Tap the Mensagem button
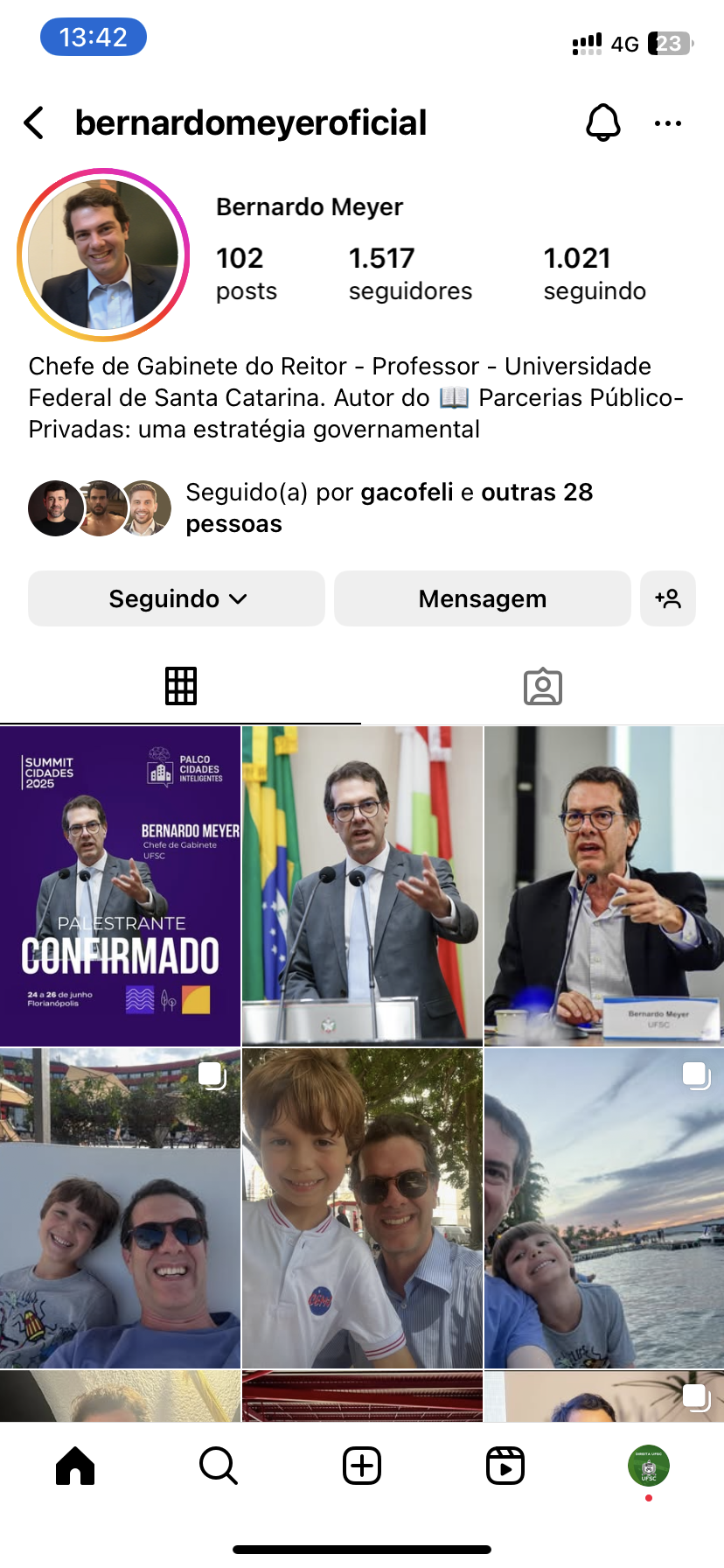The height and width of the screenshot is (1568, 724). tap(482, 598)
